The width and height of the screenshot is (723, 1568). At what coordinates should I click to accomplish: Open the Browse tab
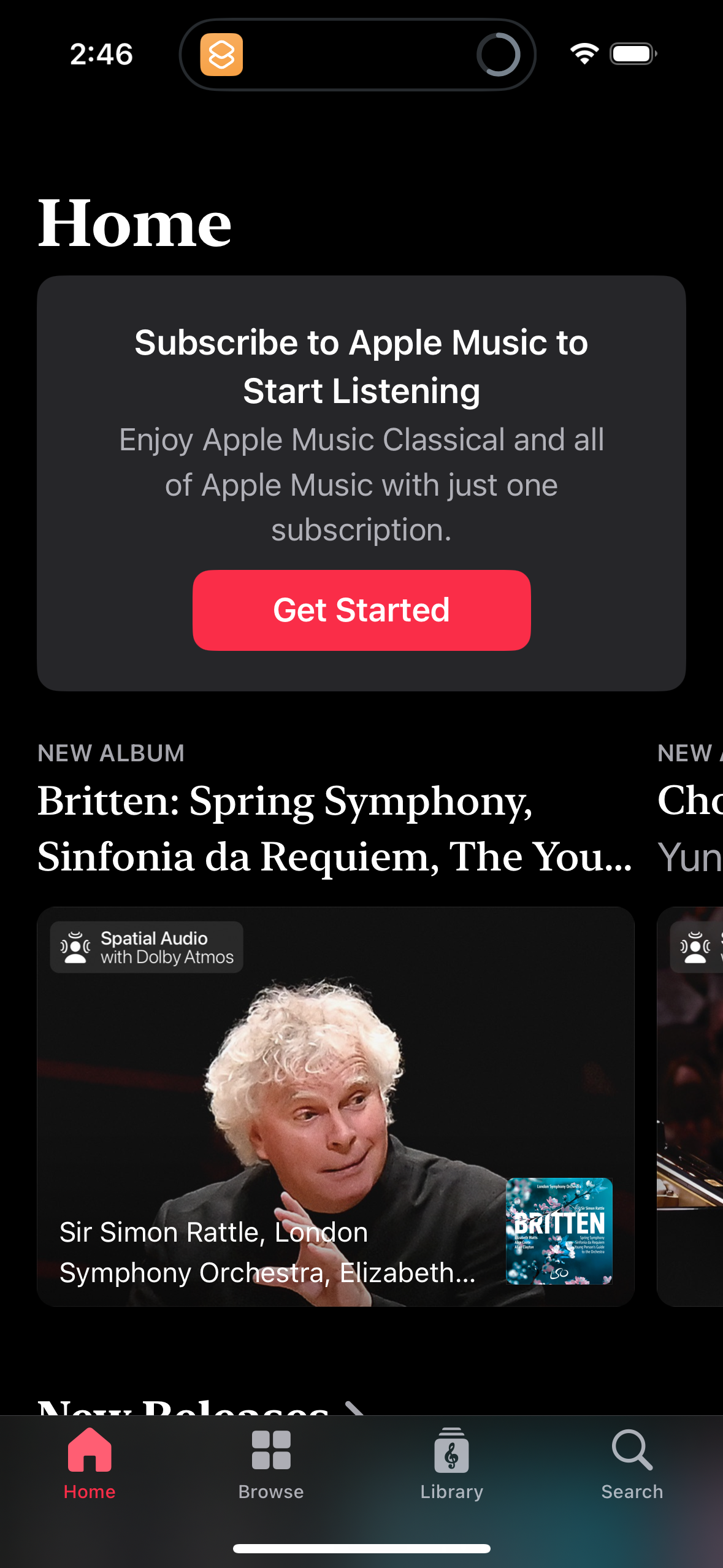(x=270, y=1466)
